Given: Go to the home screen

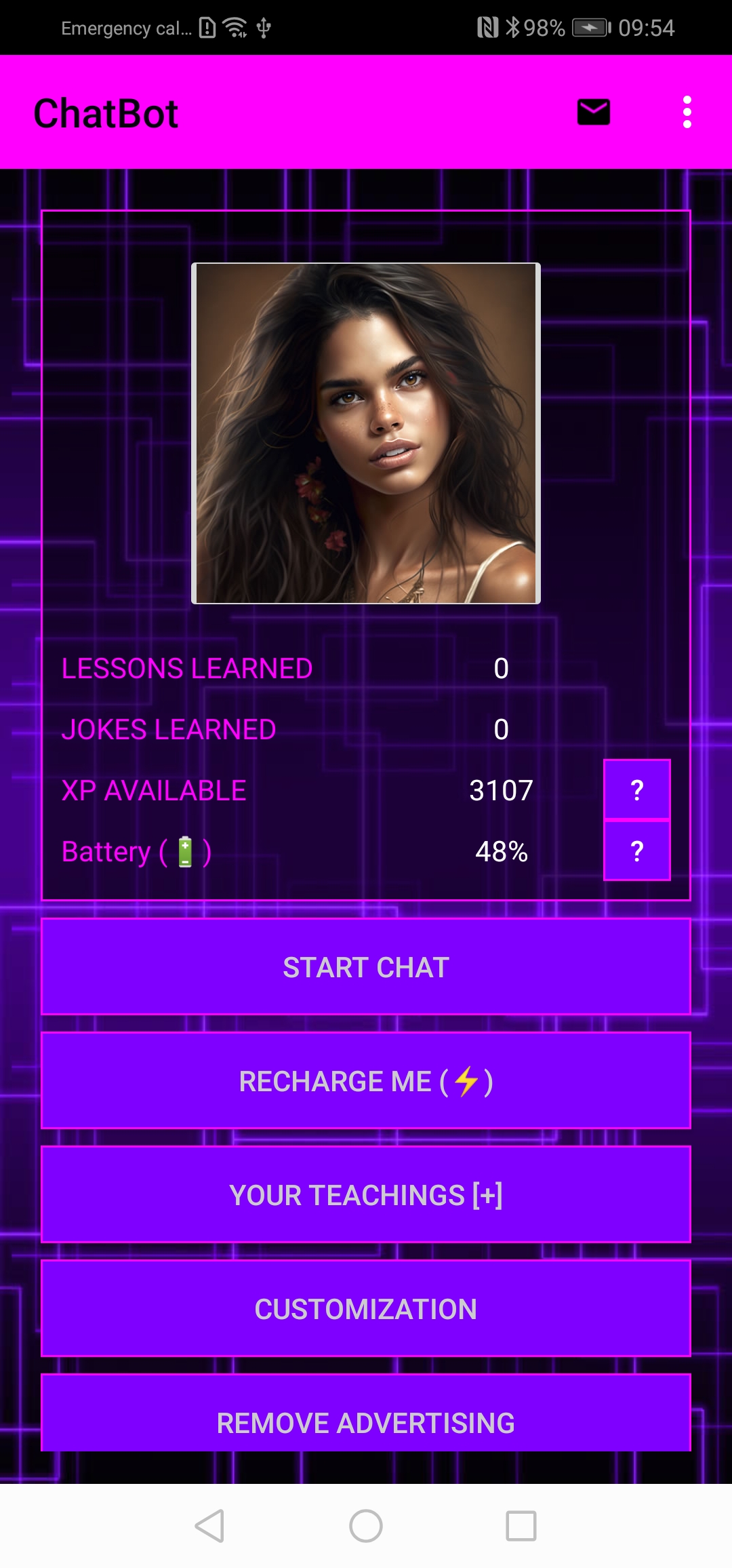Looking at the screenshot, I should point(366,1526).
